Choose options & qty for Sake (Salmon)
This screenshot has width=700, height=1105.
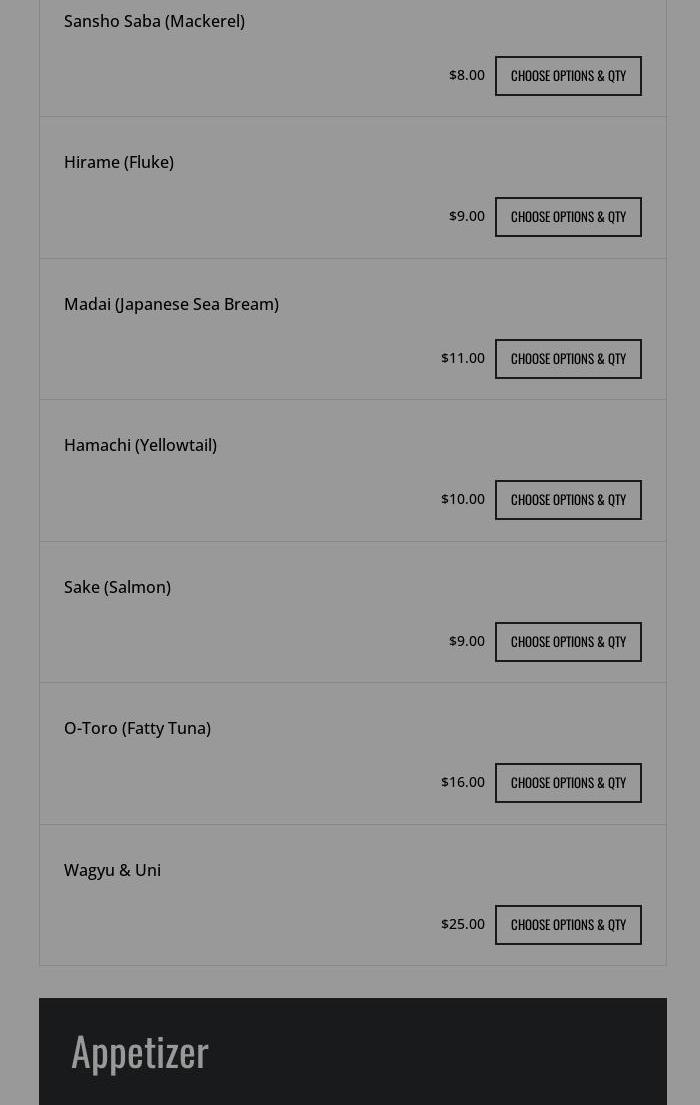click(568, 642)
